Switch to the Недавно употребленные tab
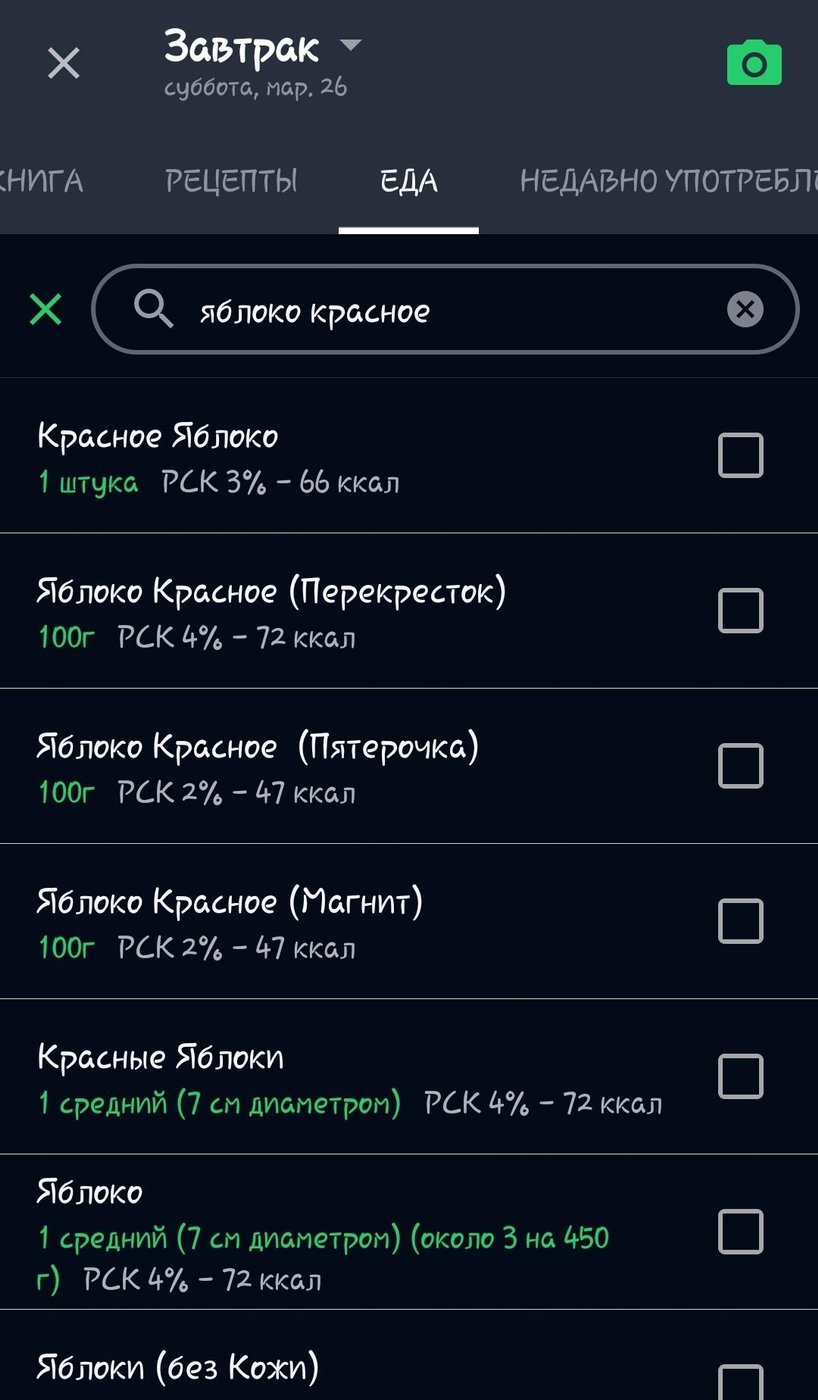The width and height of the screenshot is (818, 1400). (668, 181)
